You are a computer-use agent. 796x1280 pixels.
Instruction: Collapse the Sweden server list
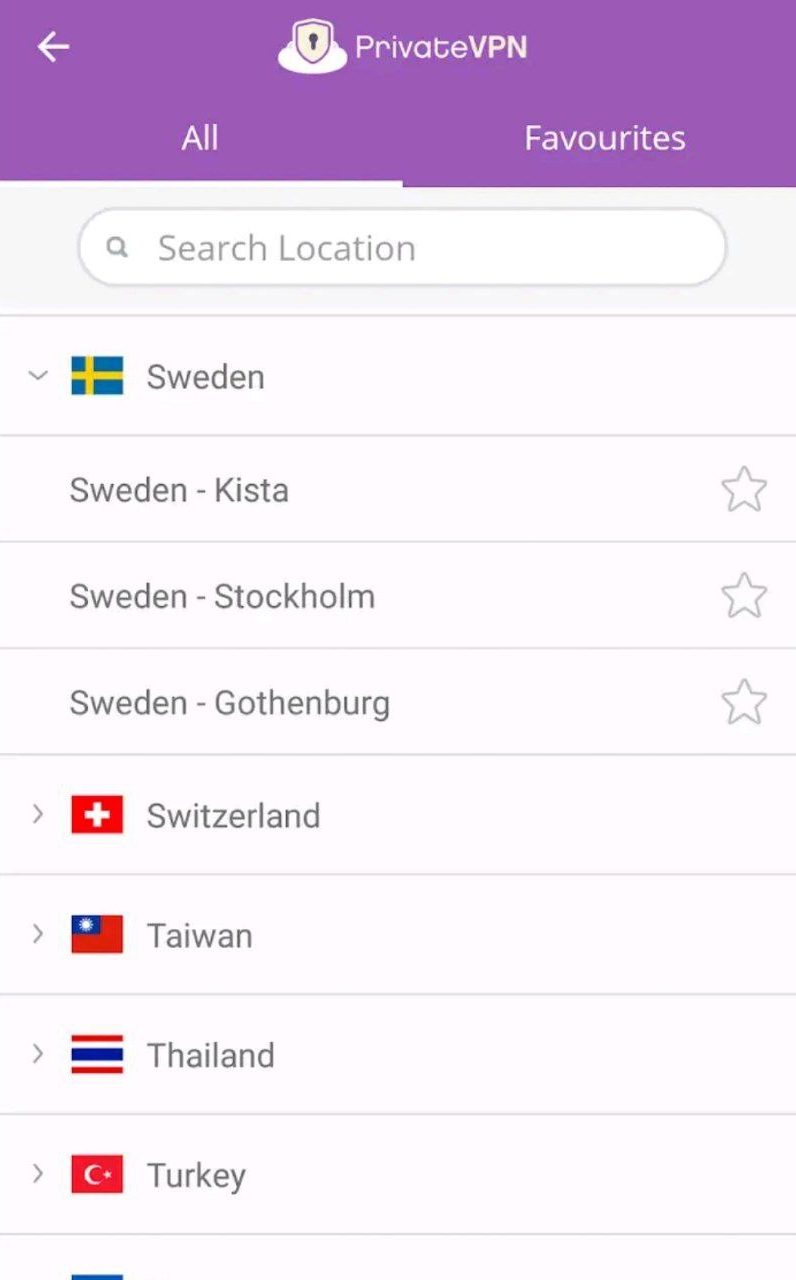[39, 376]
